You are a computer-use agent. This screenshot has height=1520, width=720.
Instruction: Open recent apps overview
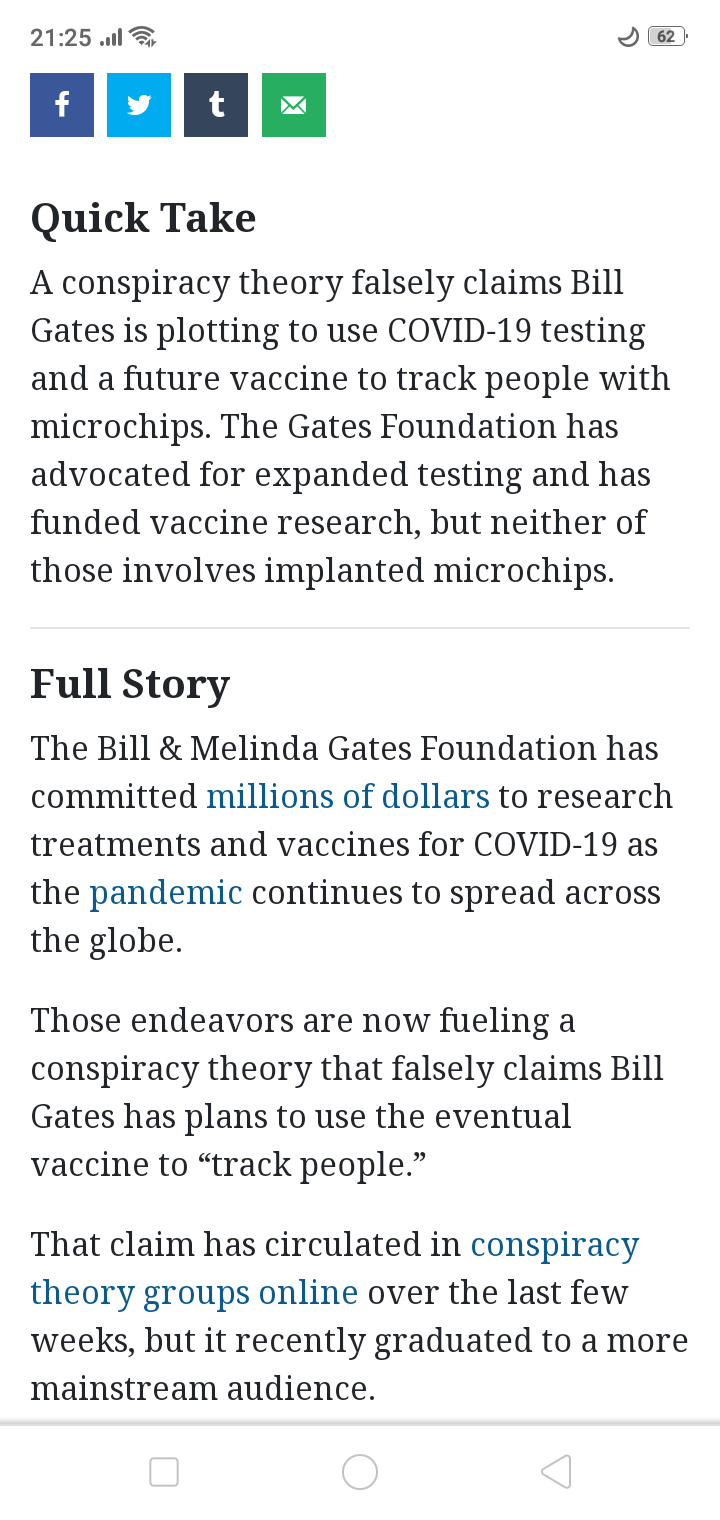point(164,1472)
